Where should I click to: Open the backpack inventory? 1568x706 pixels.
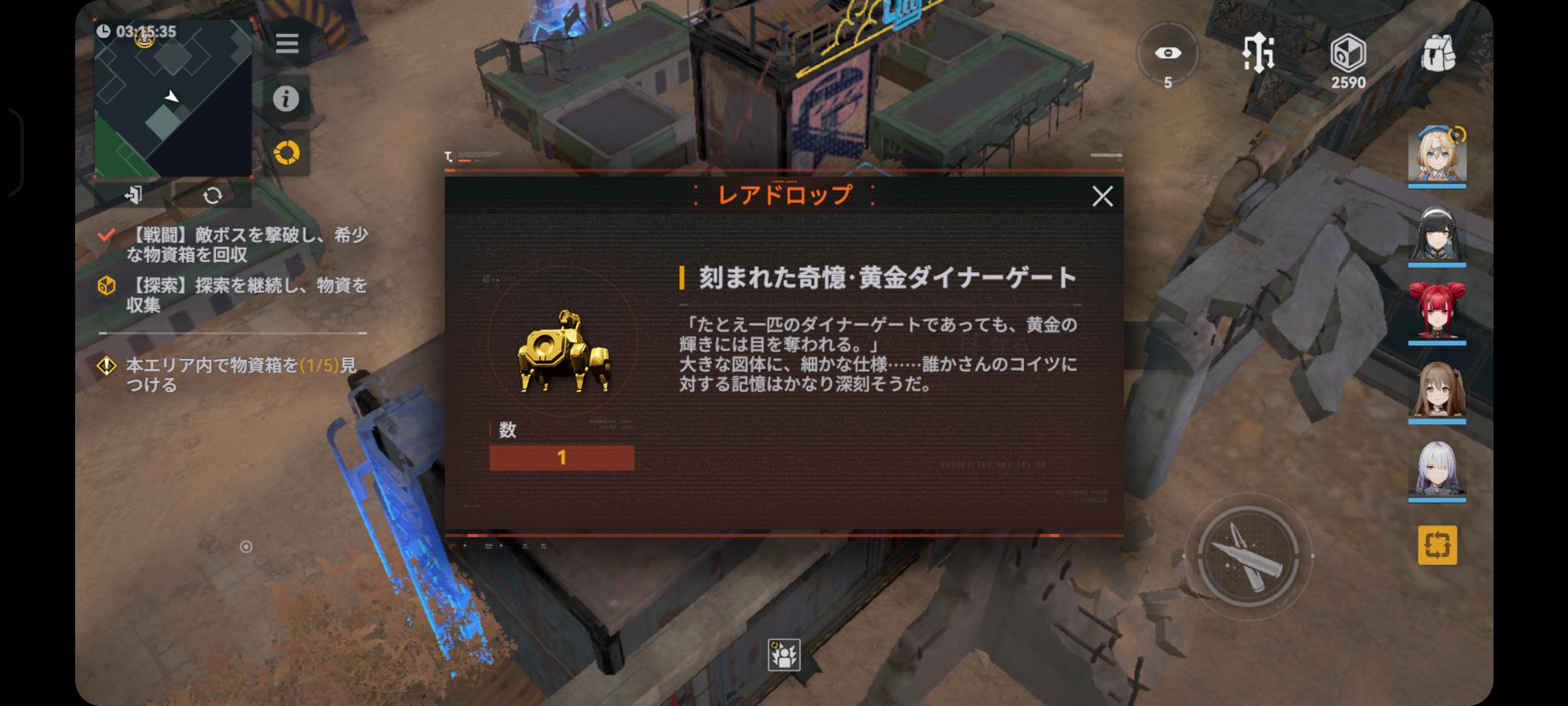[1438, 54]
